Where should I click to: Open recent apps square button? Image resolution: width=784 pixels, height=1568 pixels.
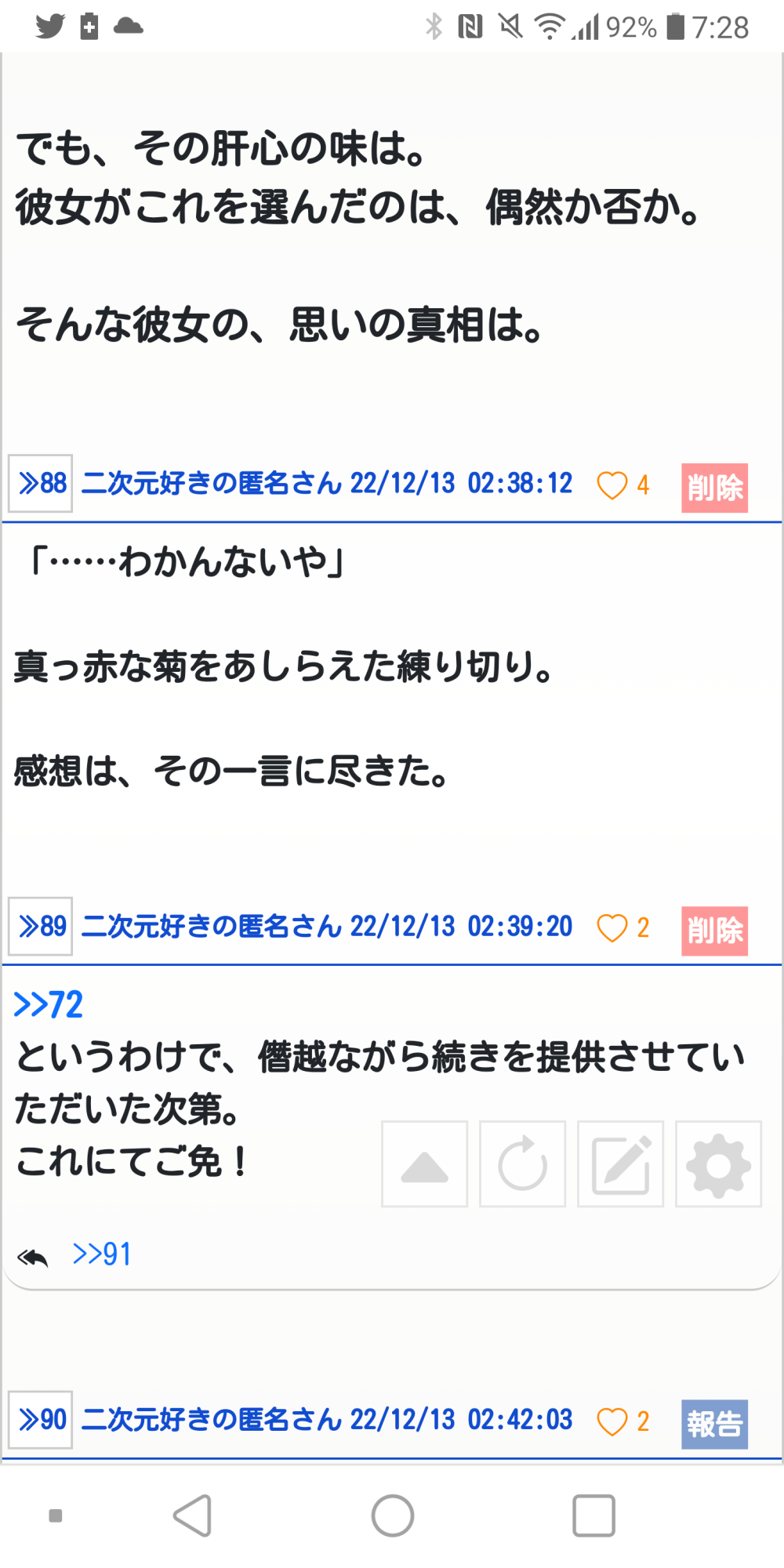pyautogui.click(x=593, y=1515)
